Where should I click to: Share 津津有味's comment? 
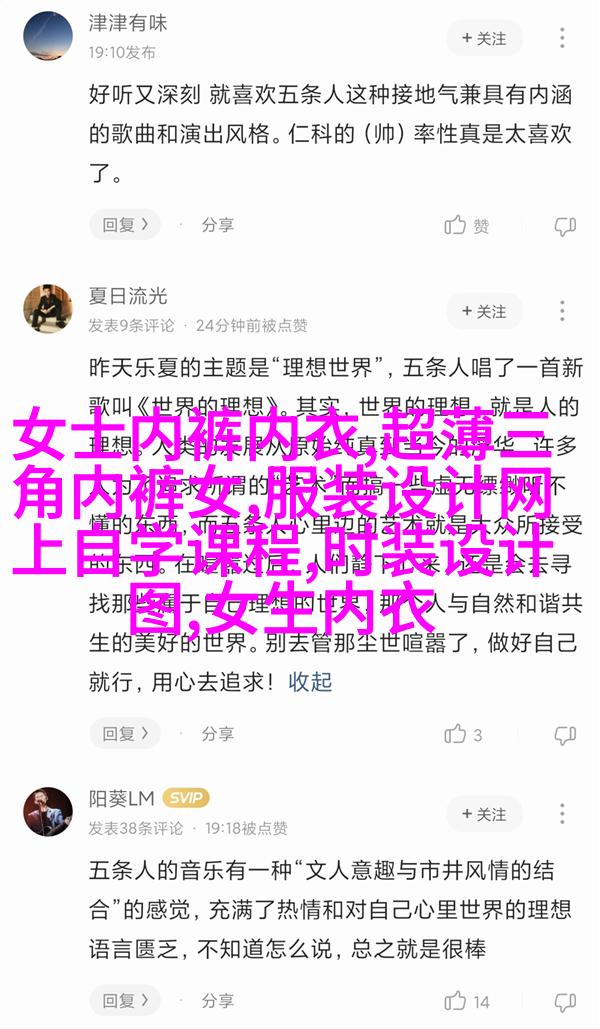point(207,225)
